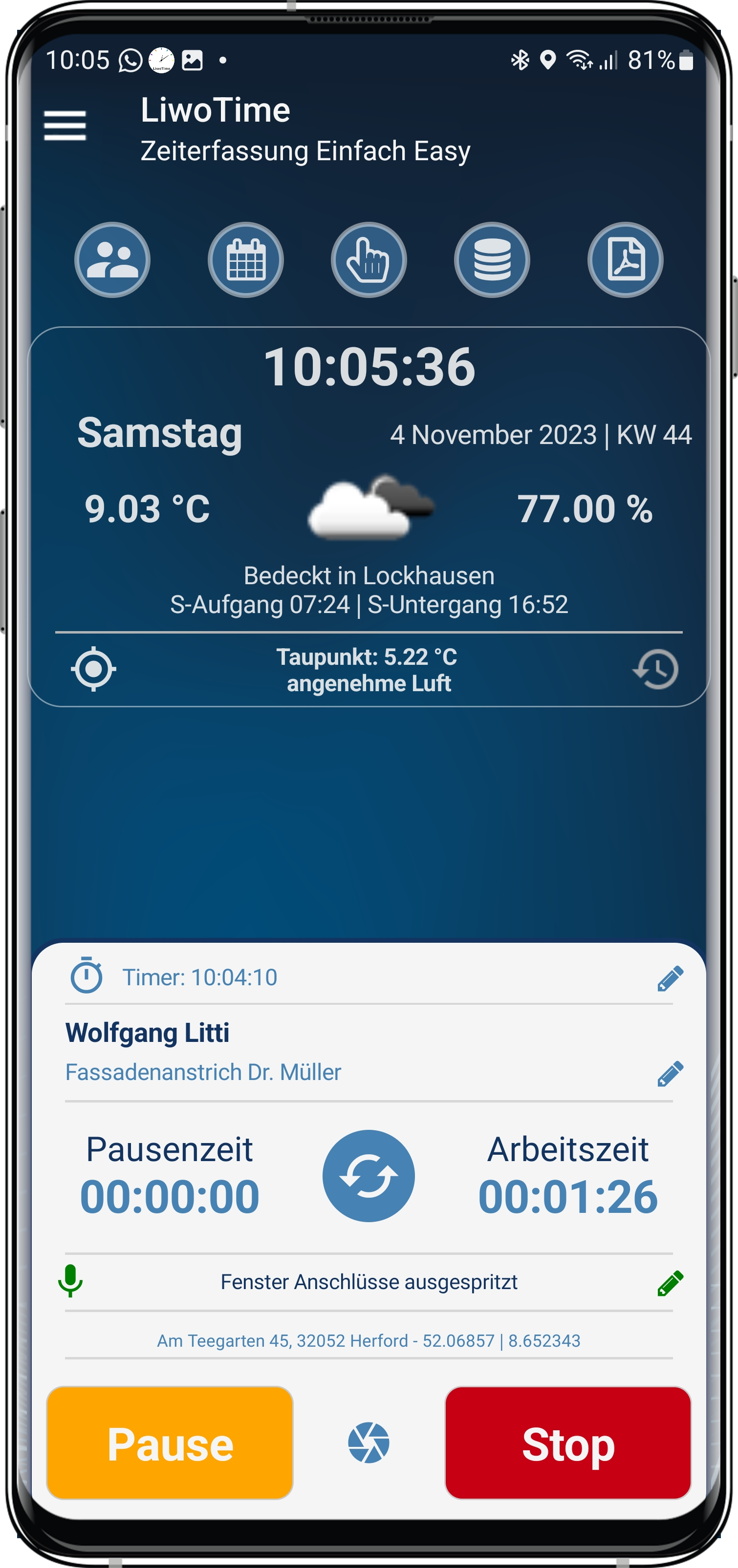Open the weather history clock icon

[655, 669]
